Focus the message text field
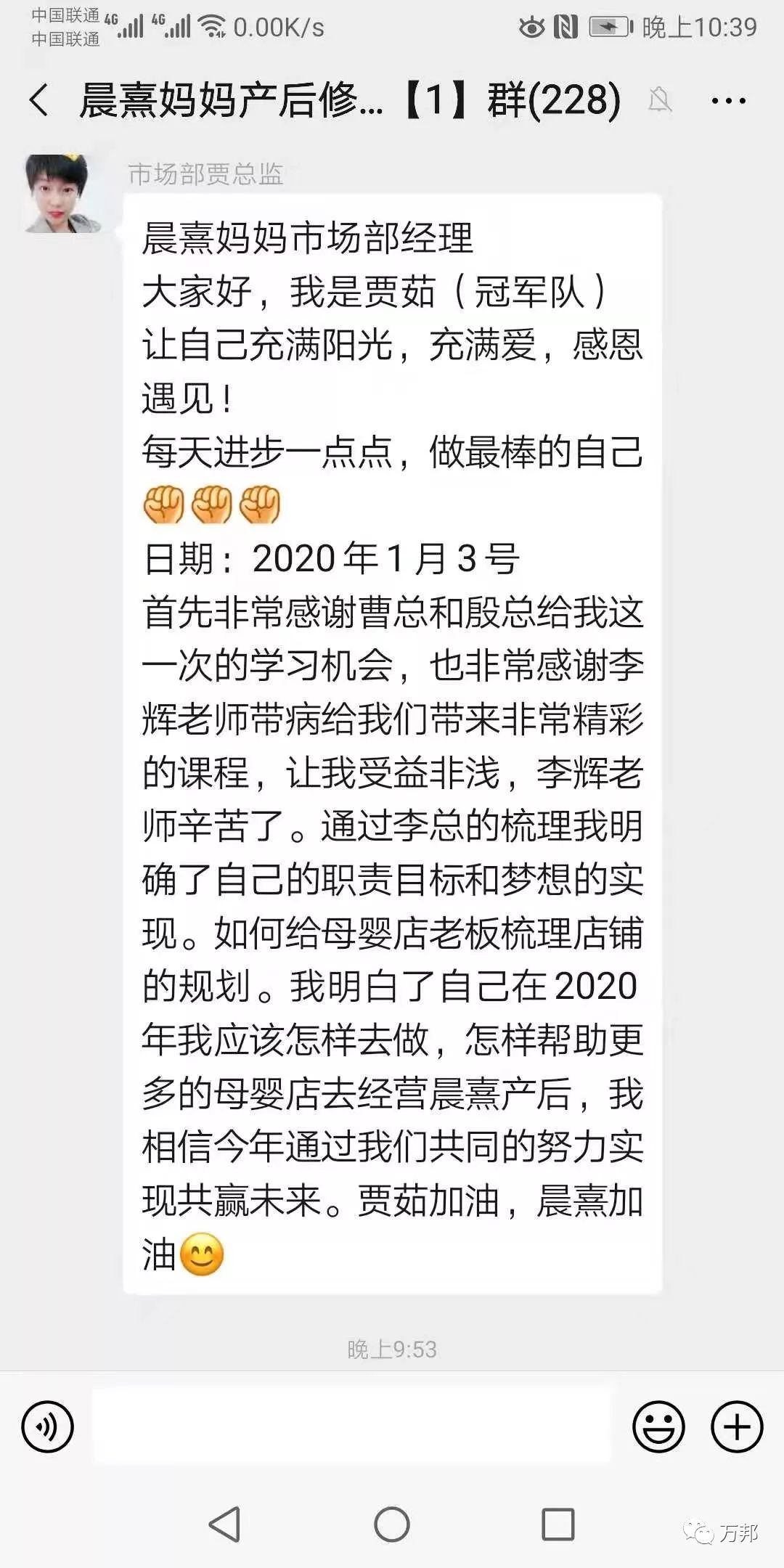This screenshot has width=784, height=1568. (352, 1426)
